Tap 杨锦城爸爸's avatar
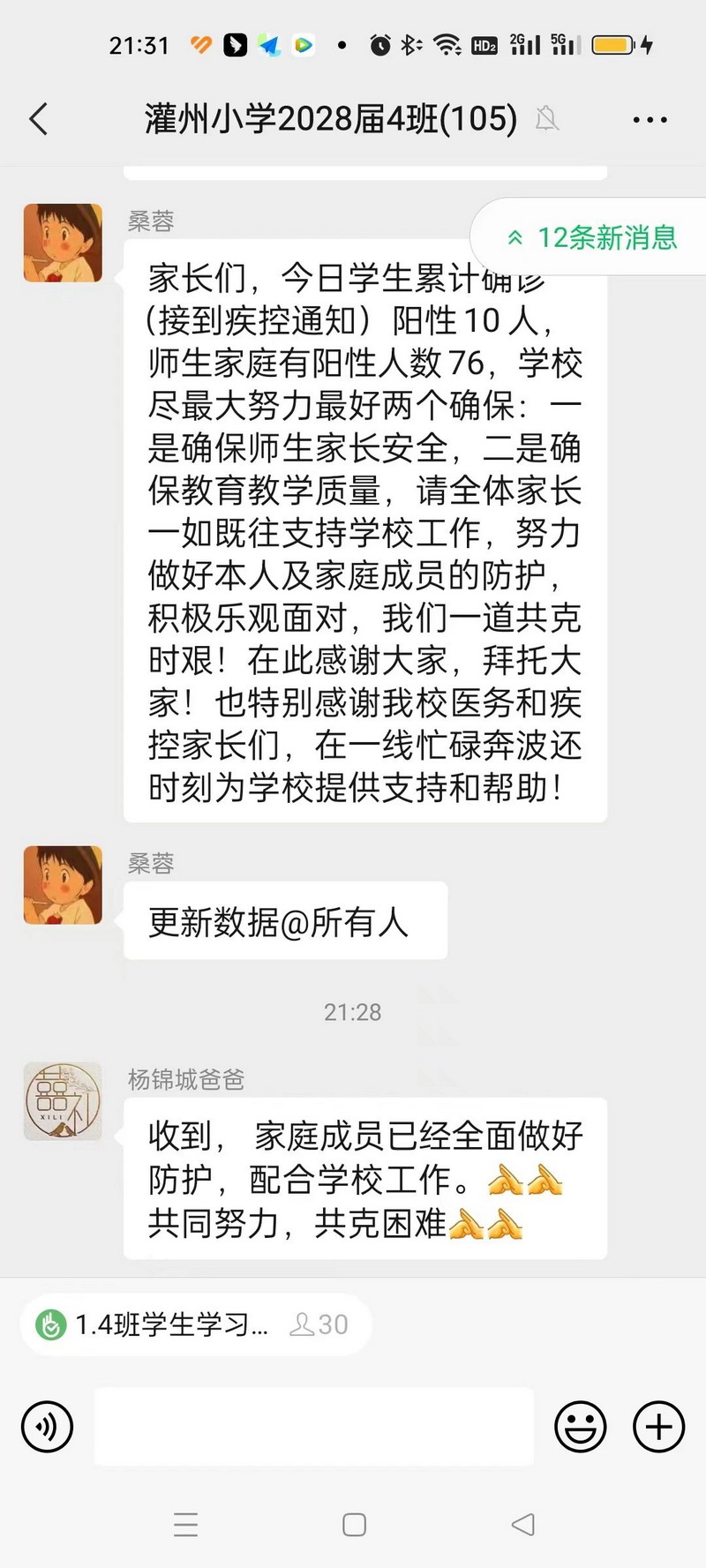This screenshot has width=706, height=1568. [63, 1100]
